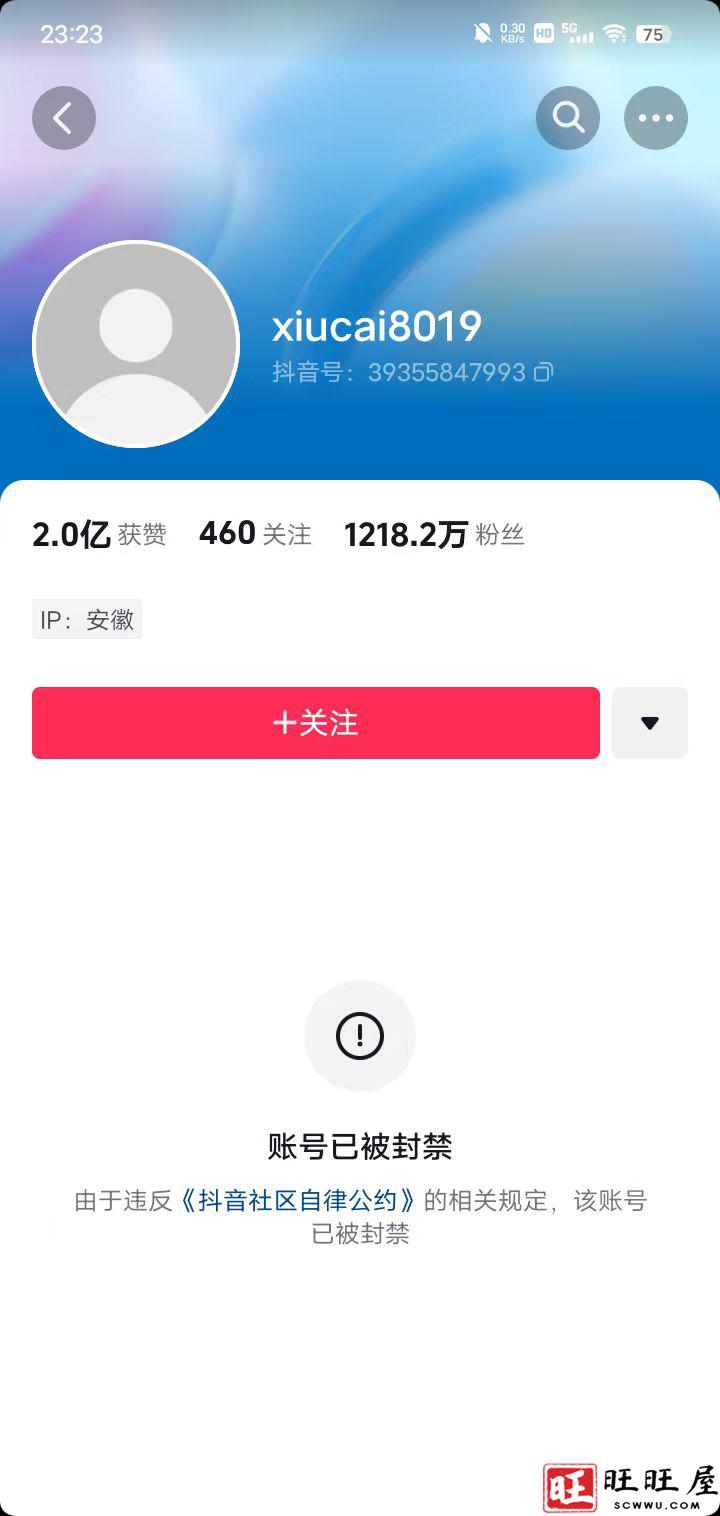Click the profile avatar placeholder
The image size is (720, 1516).
134,342
